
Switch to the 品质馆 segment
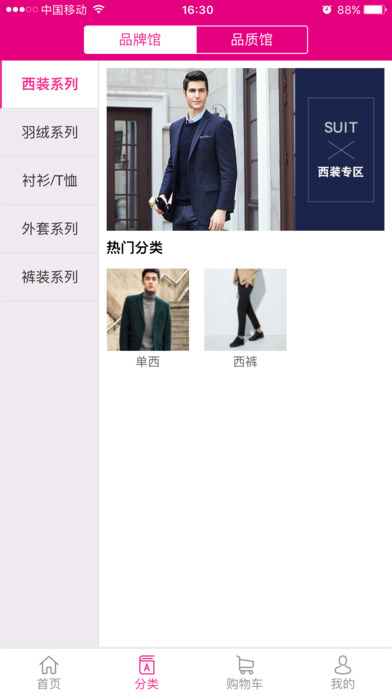252,40
